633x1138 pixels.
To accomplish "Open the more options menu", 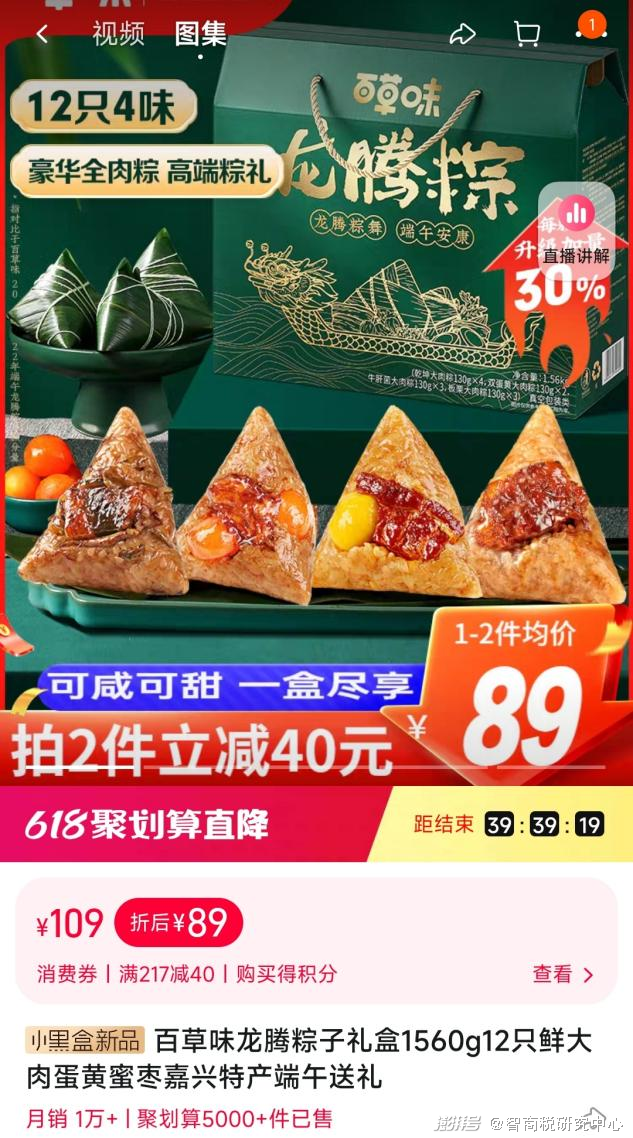I will coord(590,34).
